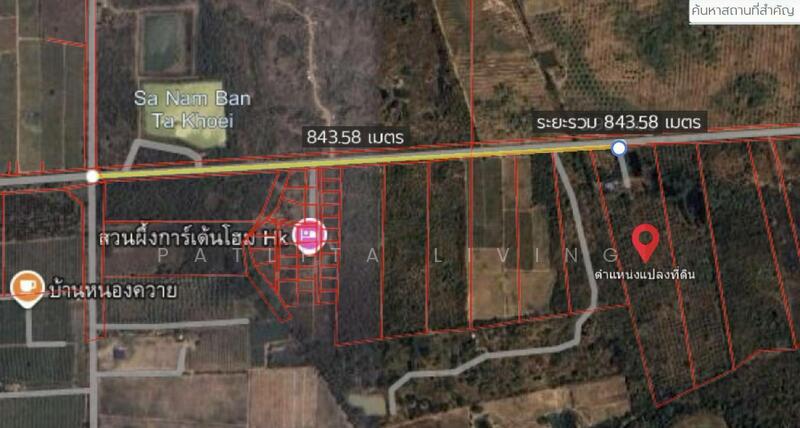The width and height of the screenshot is (800, 428).
Task: Open the ค้นหาสถานที่สำคัญ search box
Action: point(743,11)
